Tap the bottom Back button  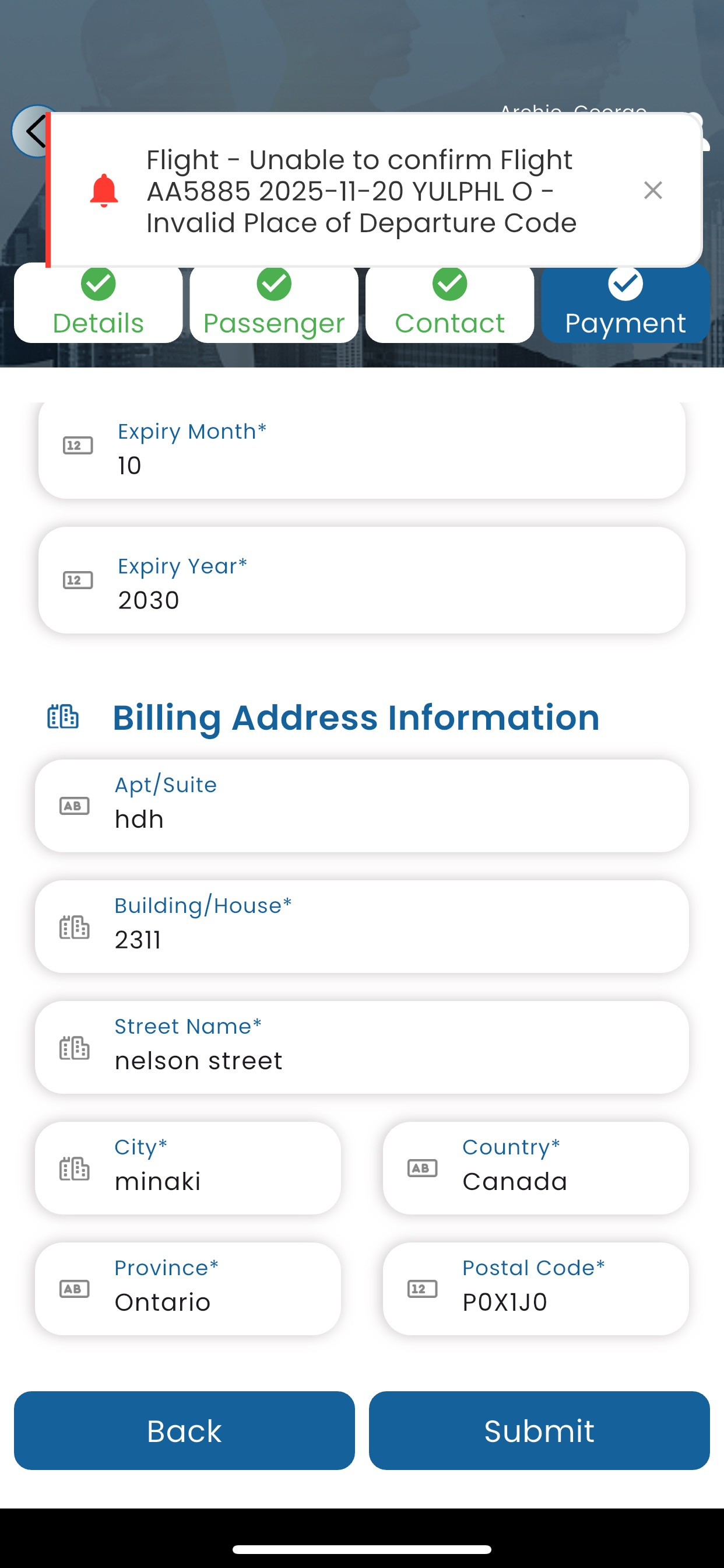[184, 1430]
